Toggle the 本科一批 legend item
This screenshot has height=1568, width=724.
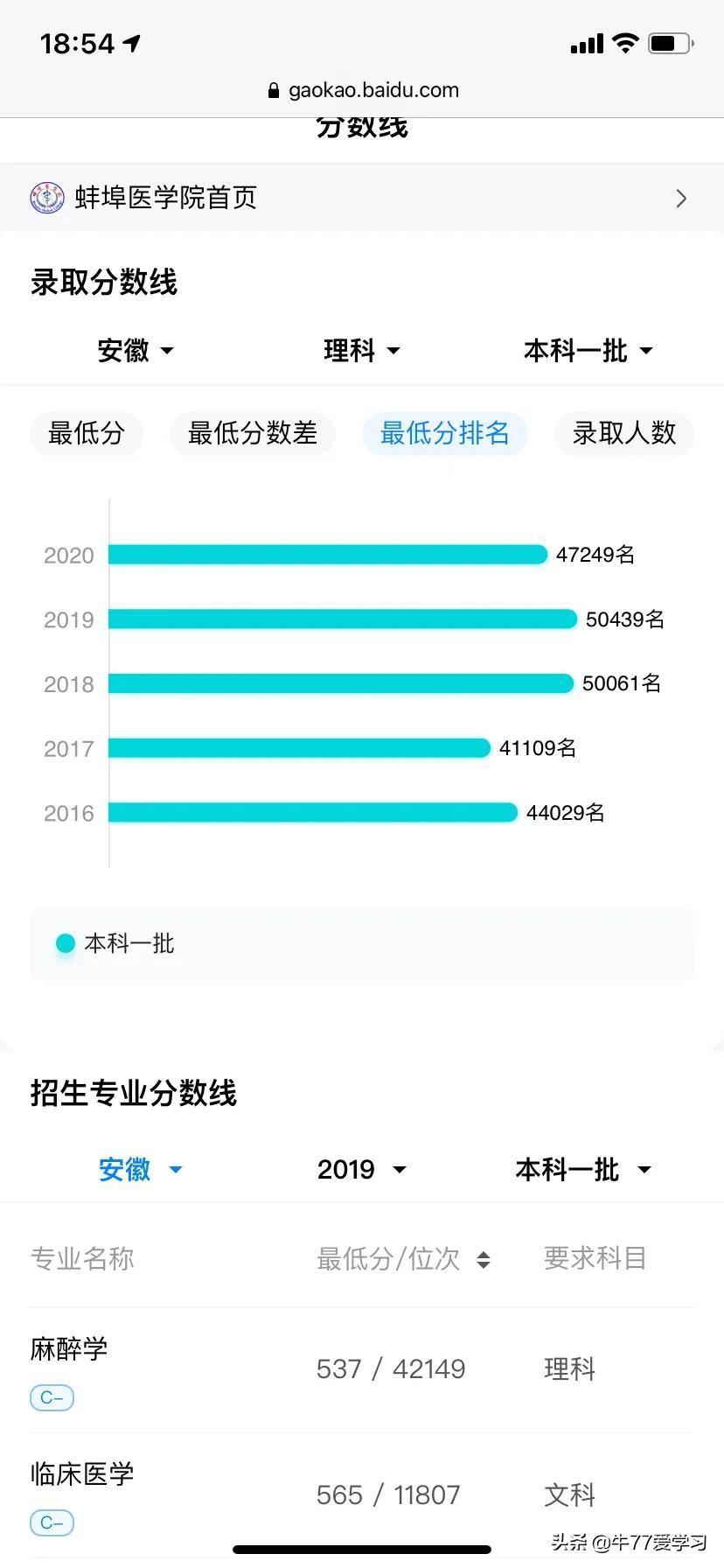[x=115, y=943]
